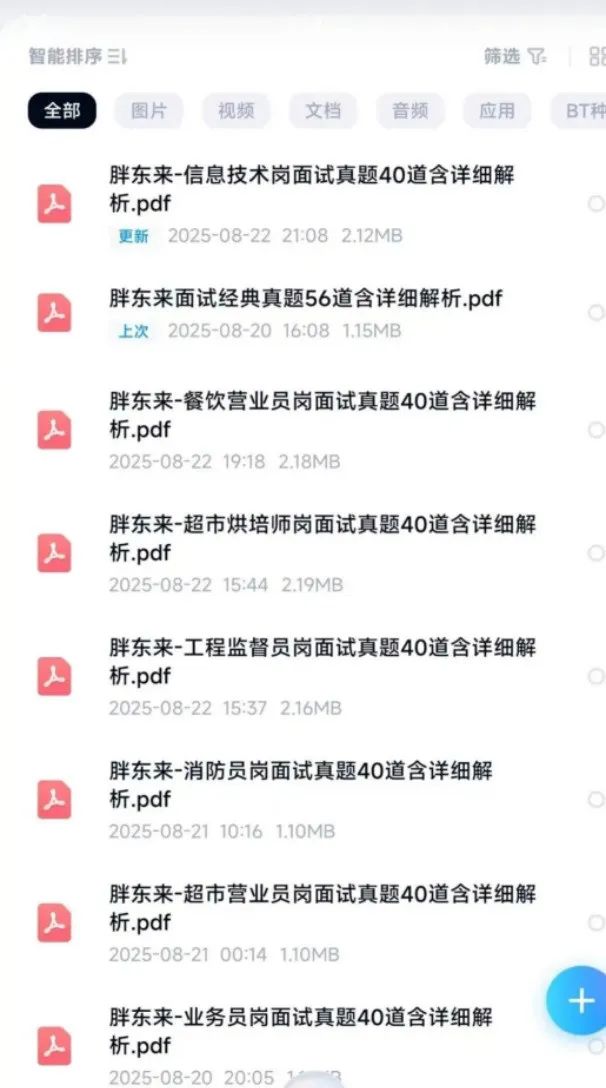Switch to grid view layout
The height and width of the screenshot is (1088, 606).
597,56
